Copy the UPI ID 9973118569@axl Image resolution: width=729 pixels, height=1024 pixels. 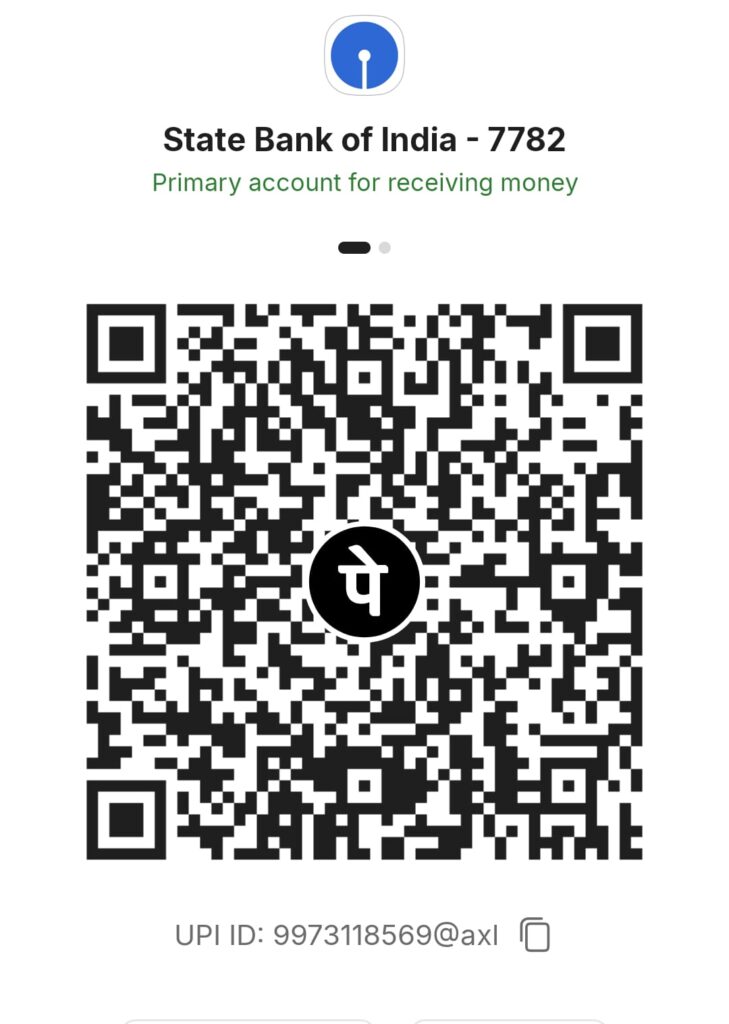point(535,934)
